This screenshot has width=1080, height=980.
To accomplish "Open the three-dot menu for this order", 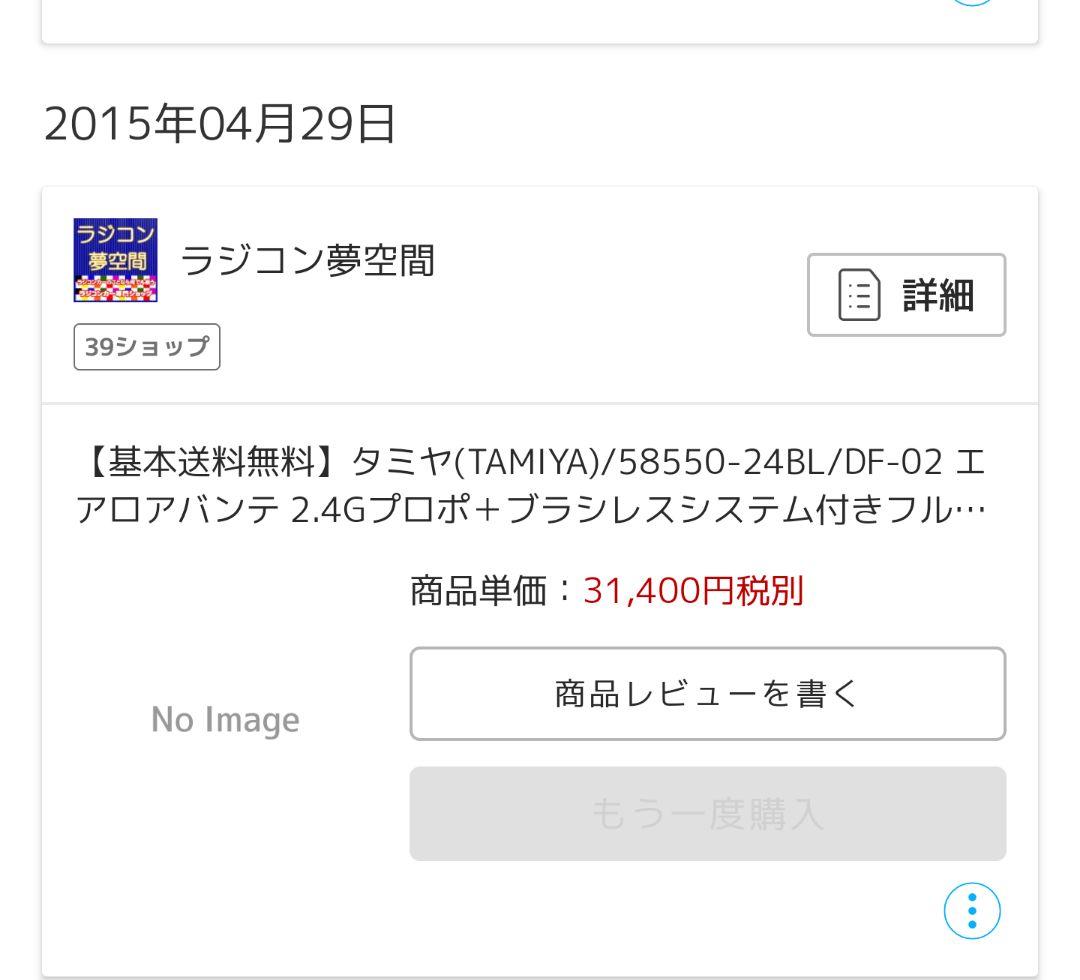I will coord(972,911).
